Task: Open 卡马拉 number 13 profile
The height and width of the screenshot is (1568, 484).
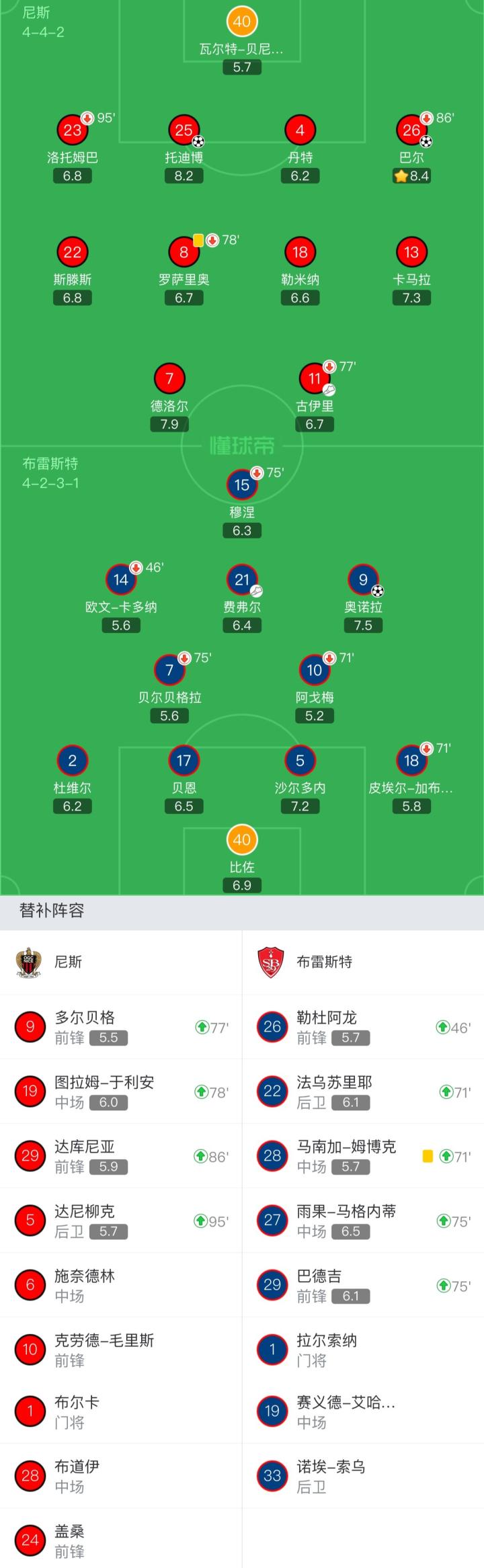Action: [x=411, y=253]
